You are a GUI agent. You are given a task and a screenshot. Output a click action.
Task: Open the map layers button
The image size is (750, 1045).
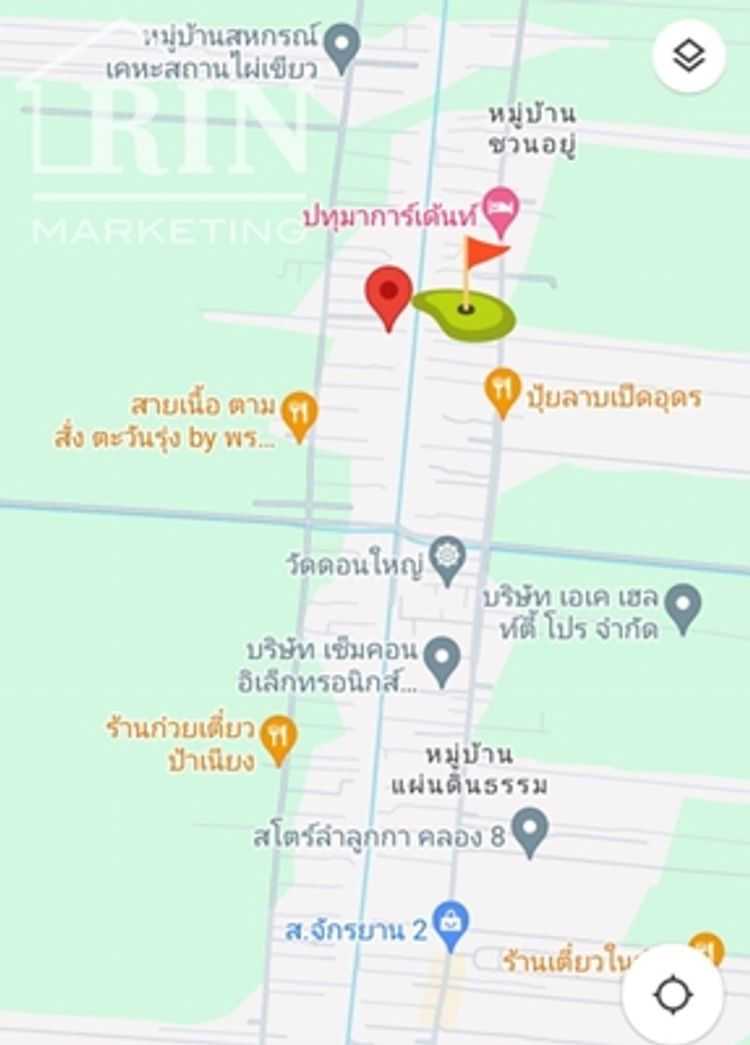pos(689,56)
